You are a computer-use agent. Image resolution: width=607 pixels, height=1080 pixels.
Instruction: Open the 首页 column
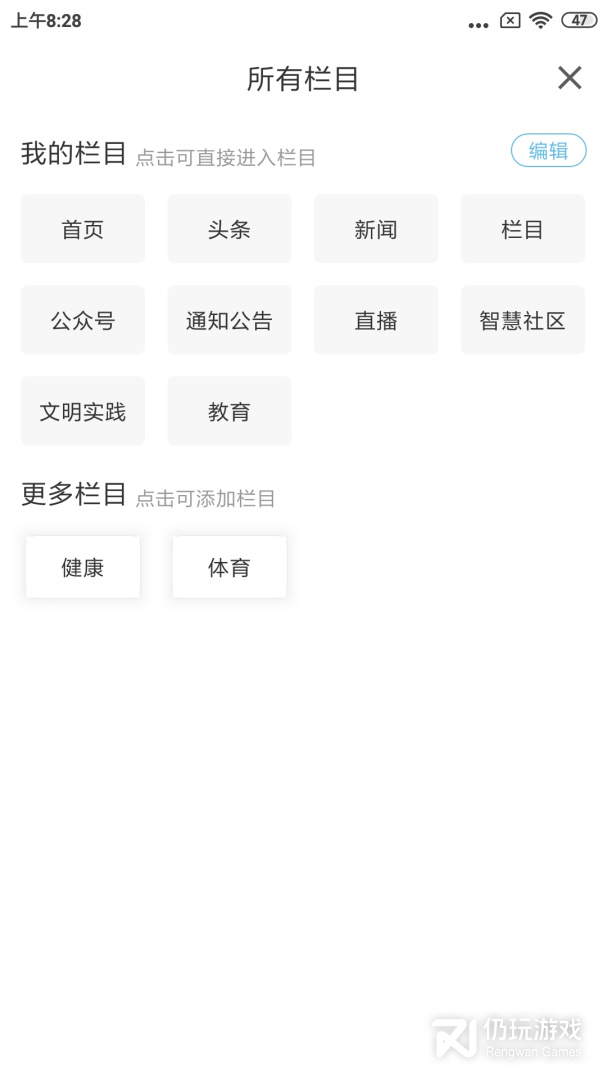point(83,229)
